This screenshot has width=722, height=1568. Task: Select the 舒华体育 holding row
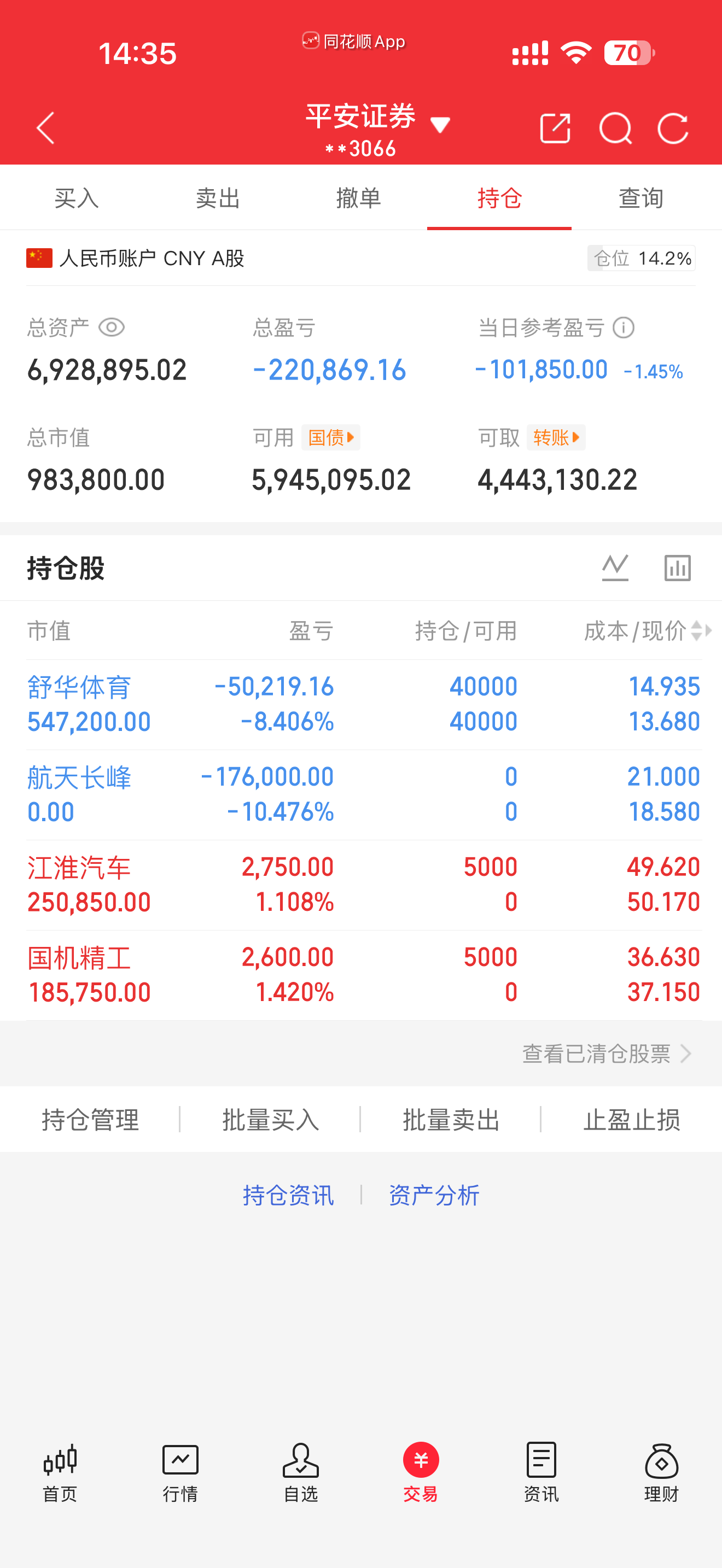[243, 703]
